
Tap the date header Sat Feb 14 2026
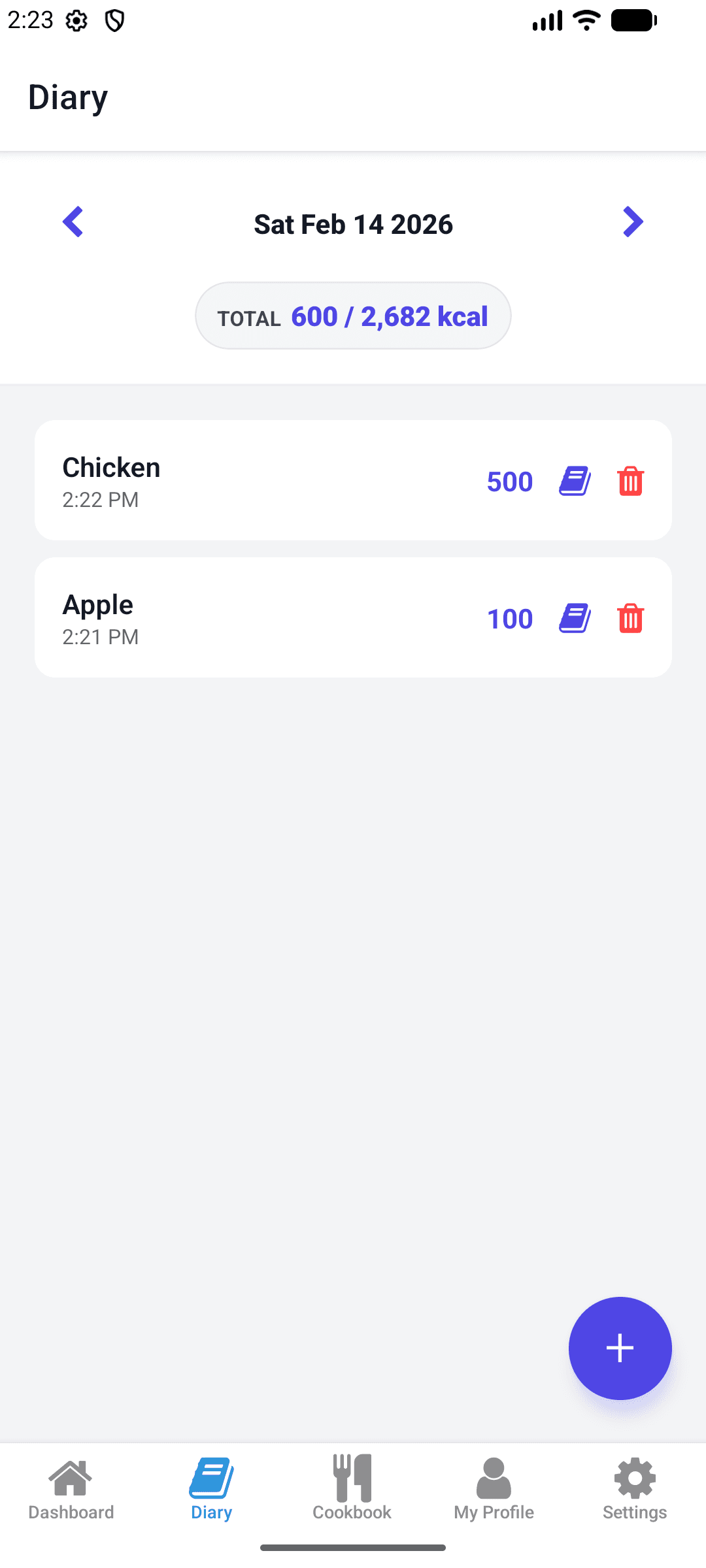click(352, 223)
